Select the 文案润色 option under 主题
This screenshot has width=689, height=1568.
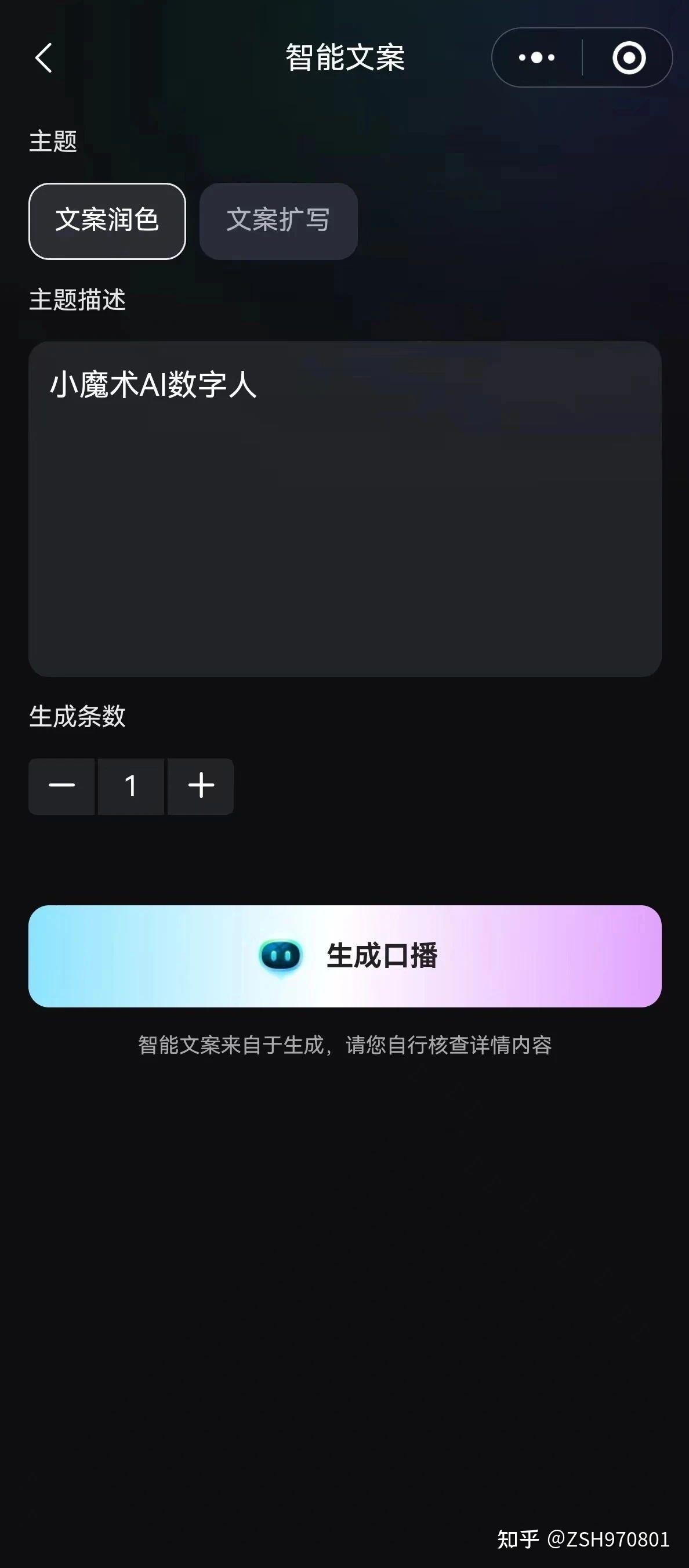pyautogui.click(x=107, y=222)
